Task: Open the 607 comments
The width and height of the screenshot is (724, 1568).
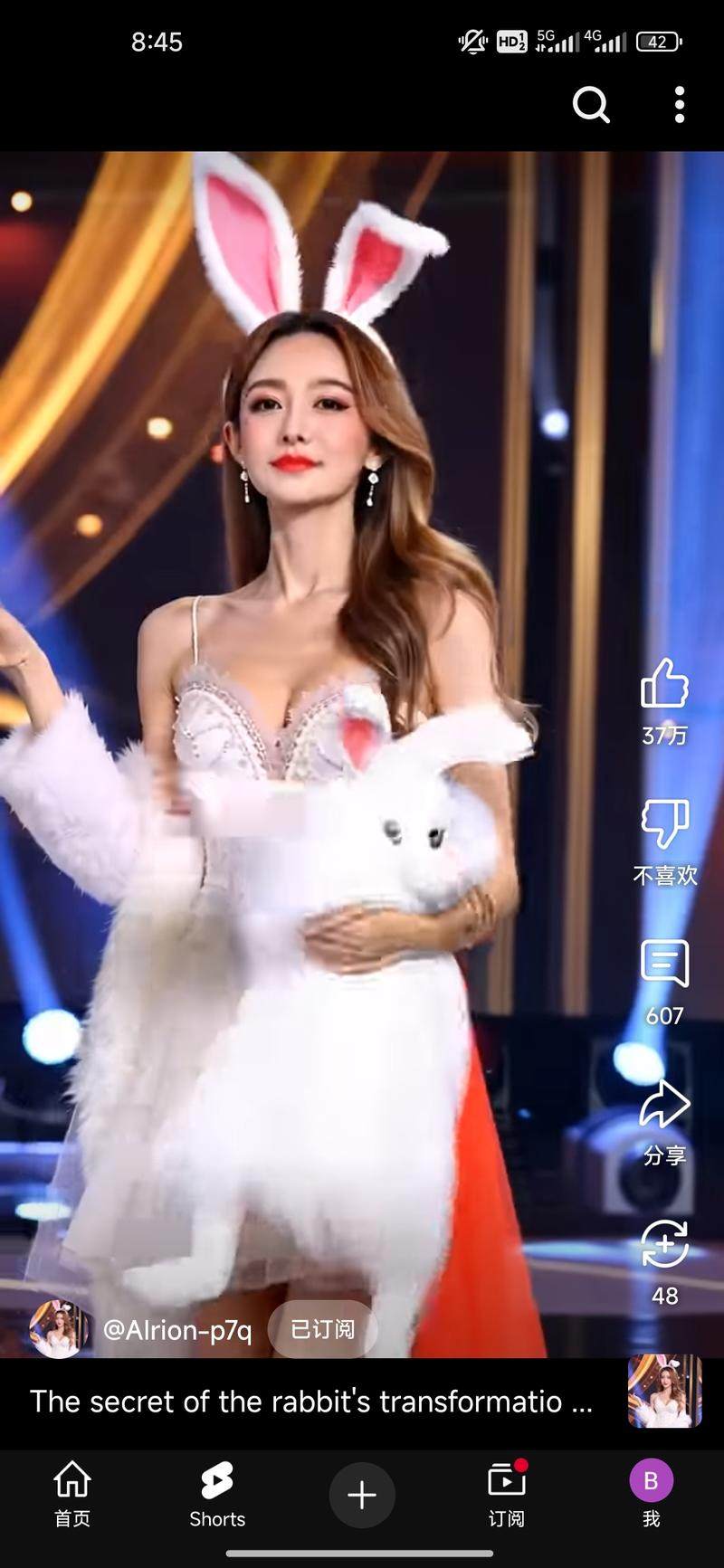Action: pos(664,965)
